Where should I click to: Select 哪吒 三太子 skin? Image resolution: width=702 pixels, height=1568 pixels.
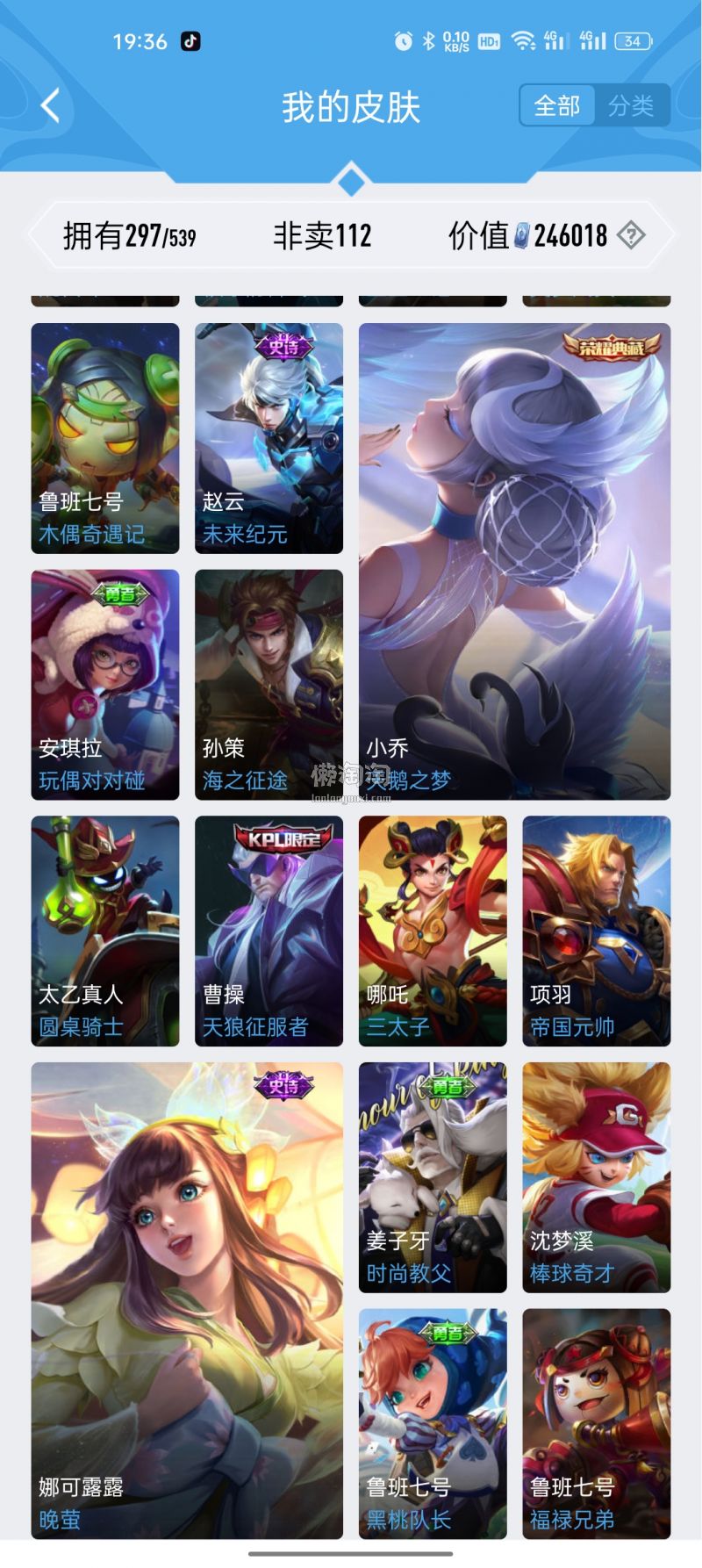pyautogui.click(x=433, y=931)
